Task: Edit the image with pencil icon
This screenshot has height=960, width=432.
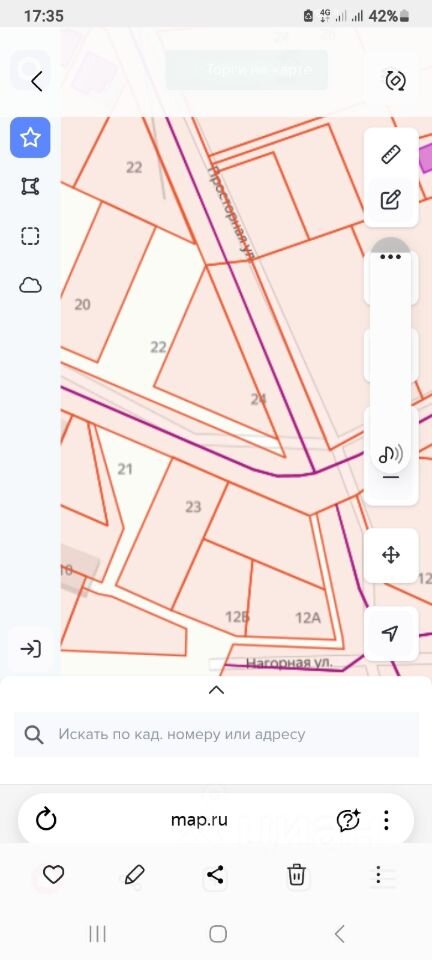Action: point(134,875)
